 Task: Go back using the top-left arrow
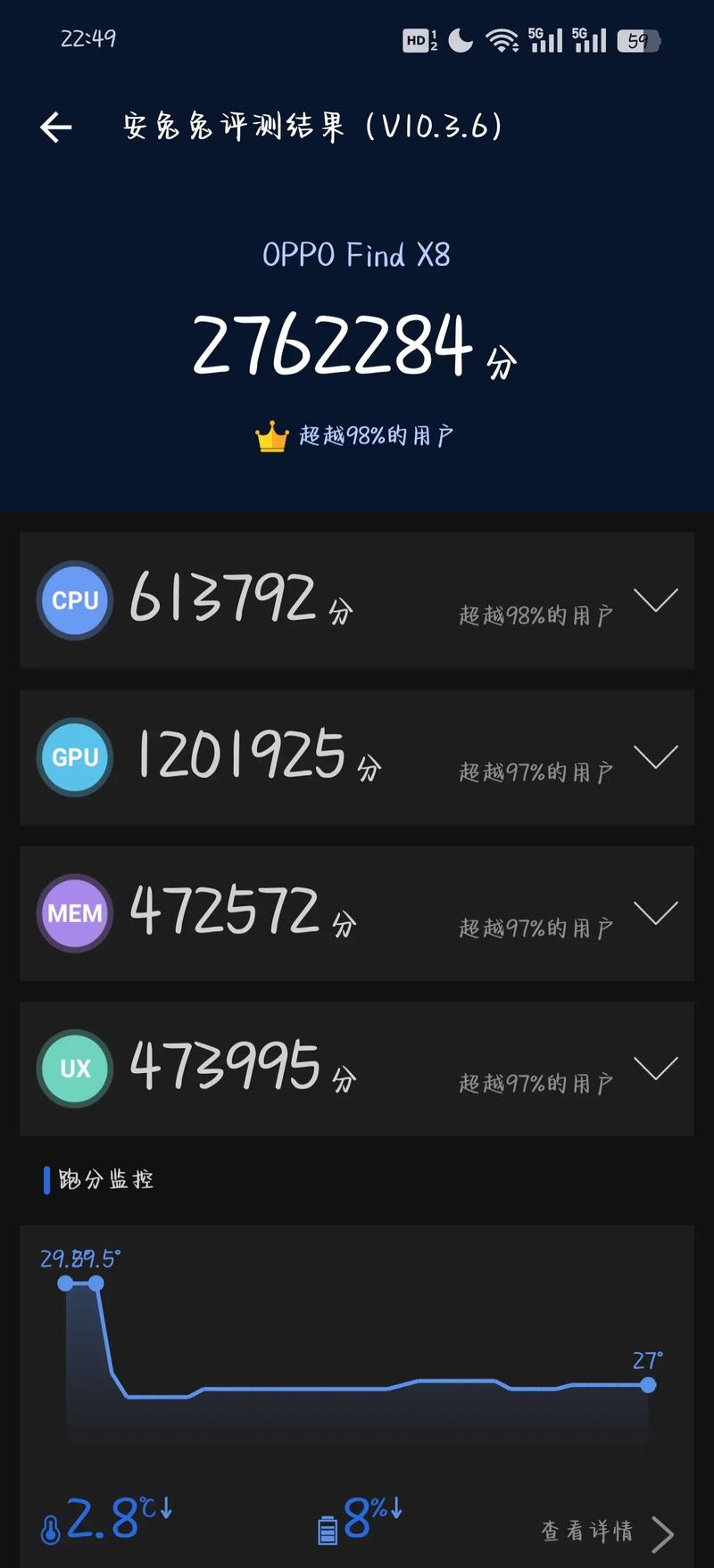tap(55, 128)
